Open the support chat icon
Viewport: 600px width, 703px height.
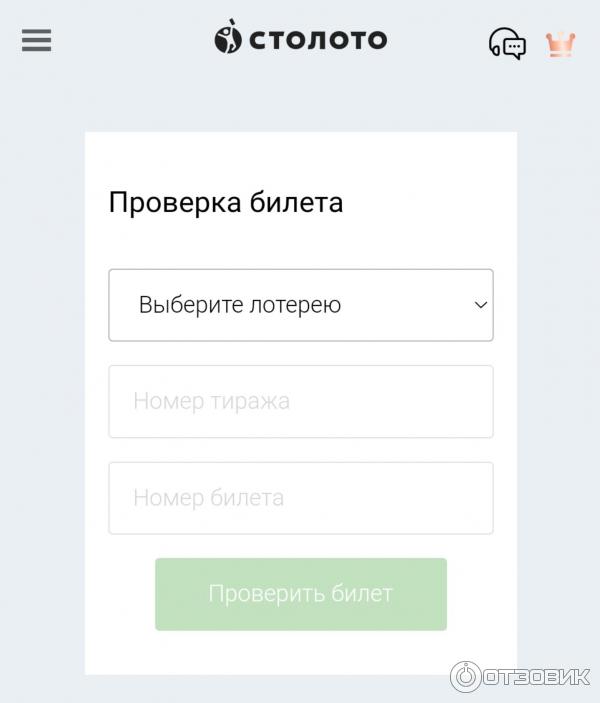pos(507,43)
